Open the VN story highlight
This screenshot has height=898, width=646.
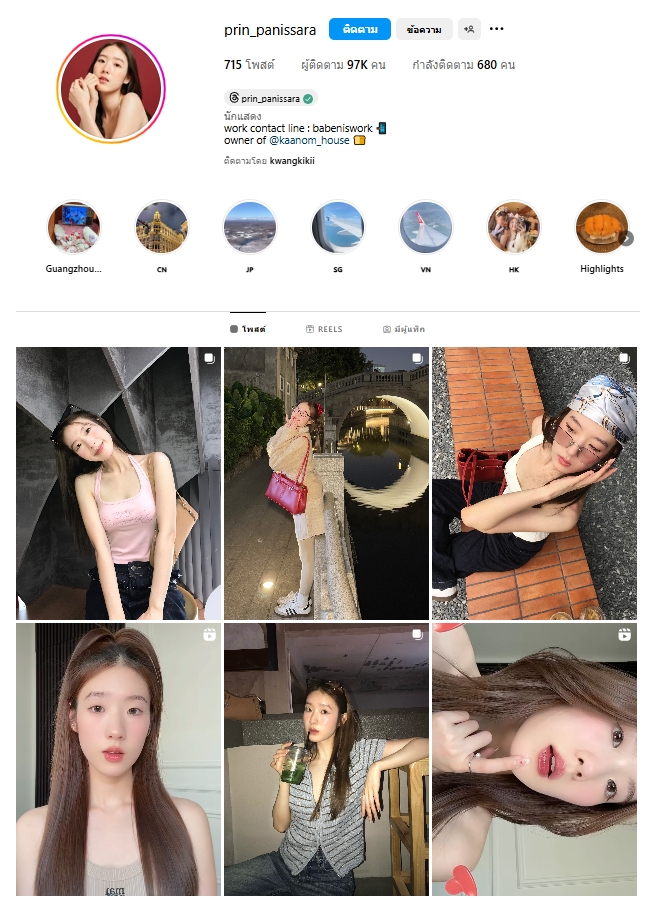coord(426,227)
